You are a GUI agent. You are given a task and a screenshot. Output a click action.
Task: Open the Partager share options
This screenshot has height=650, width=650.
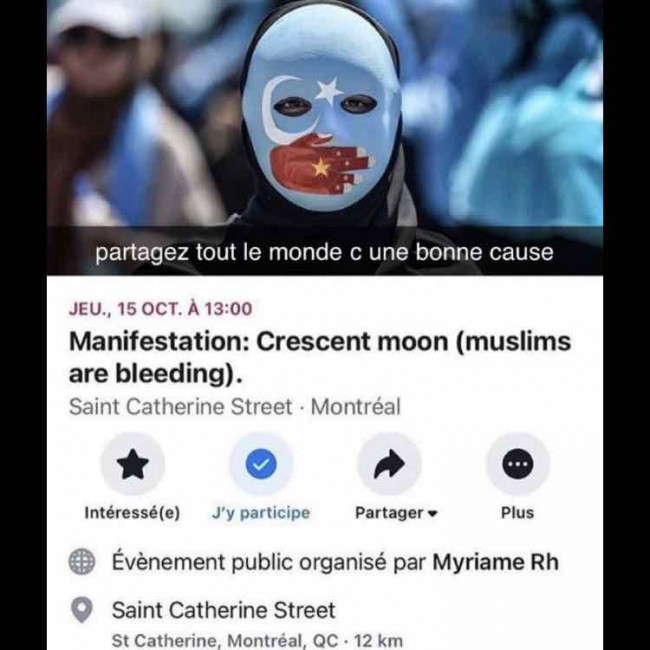click(x=389, y=465)
